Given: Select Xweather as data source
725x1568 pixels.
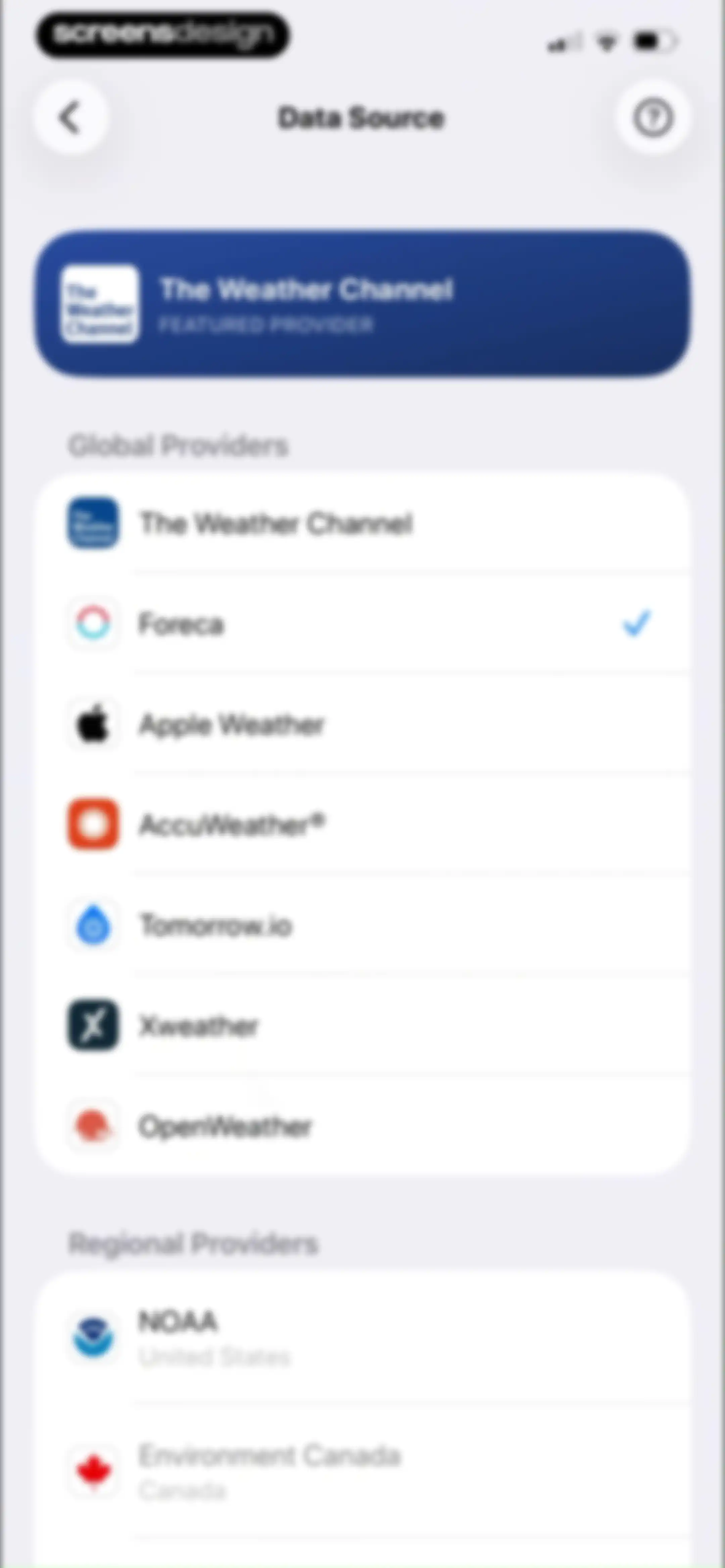Looking at the screenshot, I should coord(363,1025).
